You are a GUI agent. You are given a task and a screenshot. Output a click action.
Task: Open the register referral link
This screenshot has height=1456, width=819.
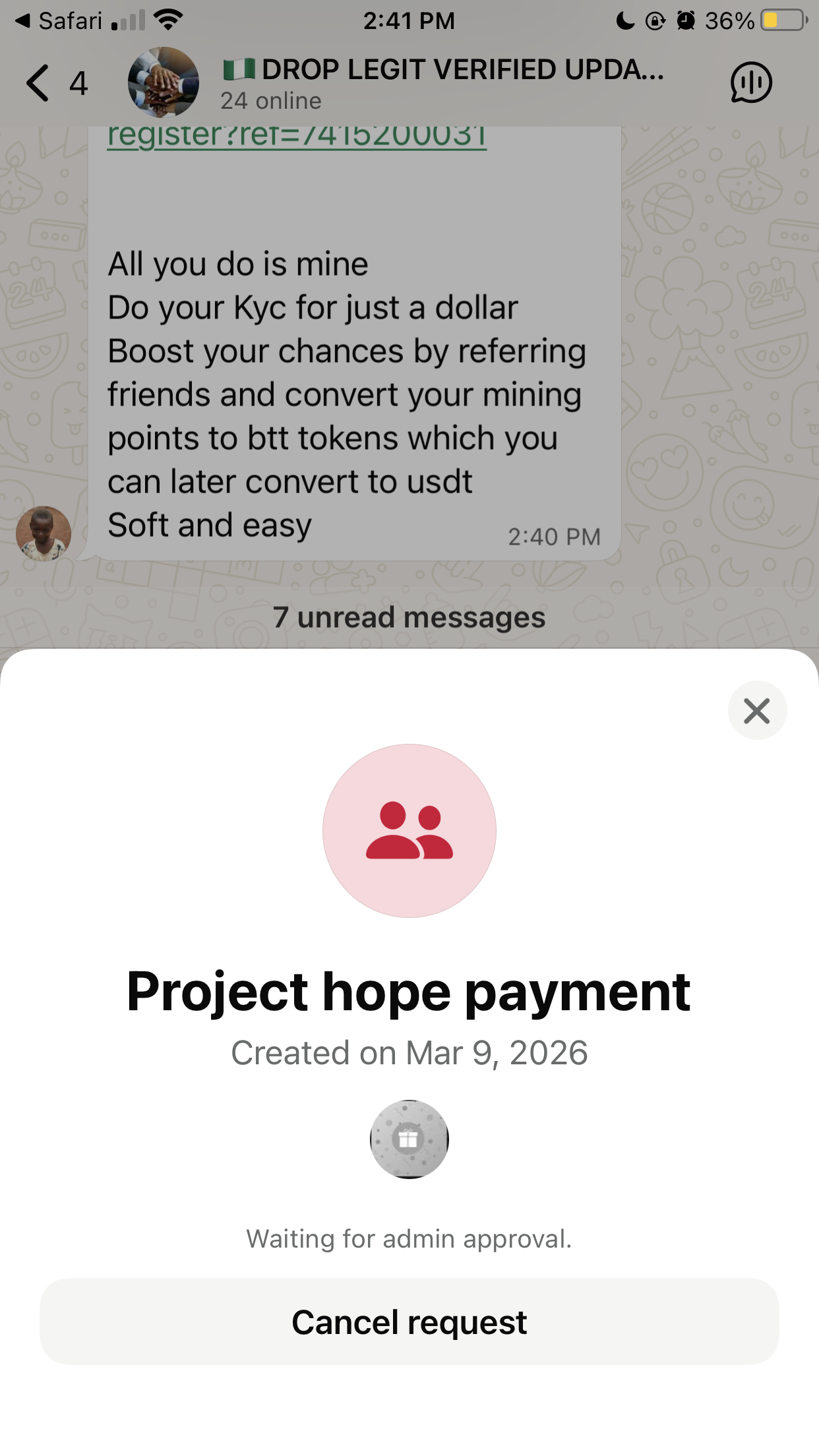pos(297,136)
